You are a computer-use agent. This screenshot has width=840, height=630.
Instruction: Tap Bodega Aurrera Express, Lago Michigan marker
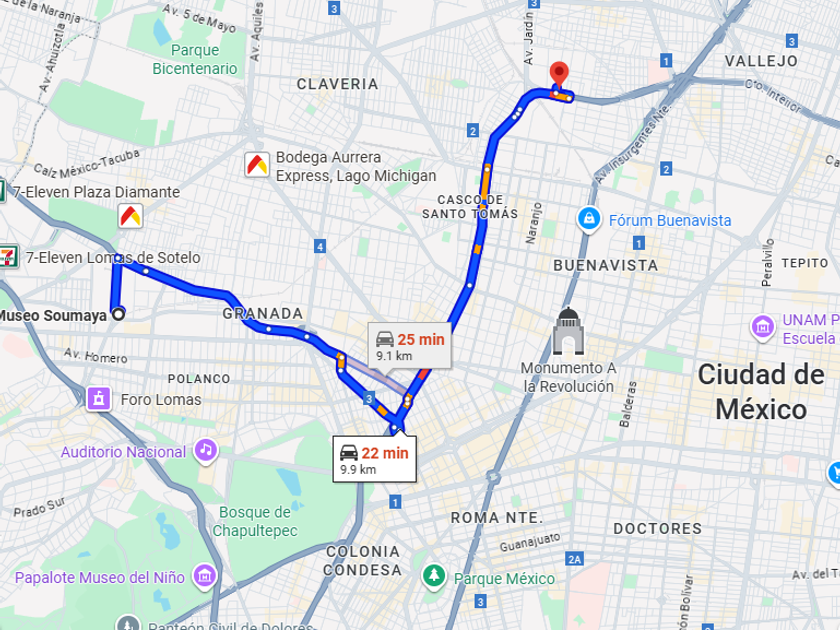(257, 164)
